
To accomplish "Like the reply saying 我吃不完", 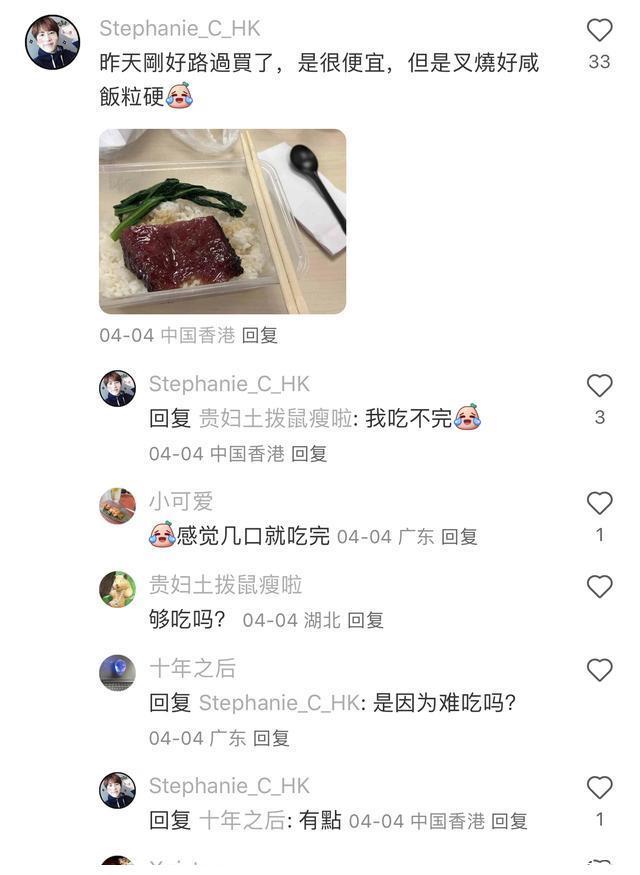I will [599, 386].
